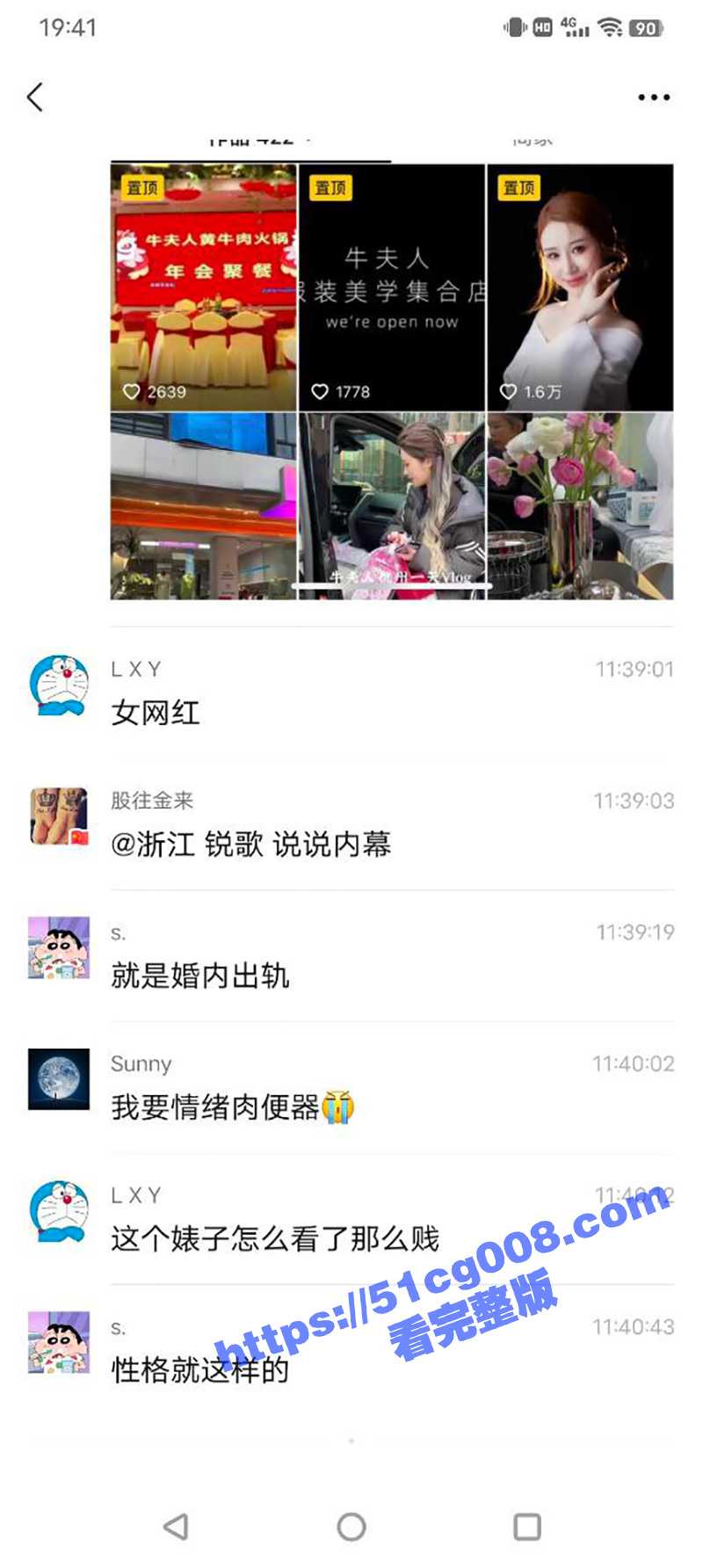
Task: Open recent apps from the navigation bar
Action: coord(527,1527)
